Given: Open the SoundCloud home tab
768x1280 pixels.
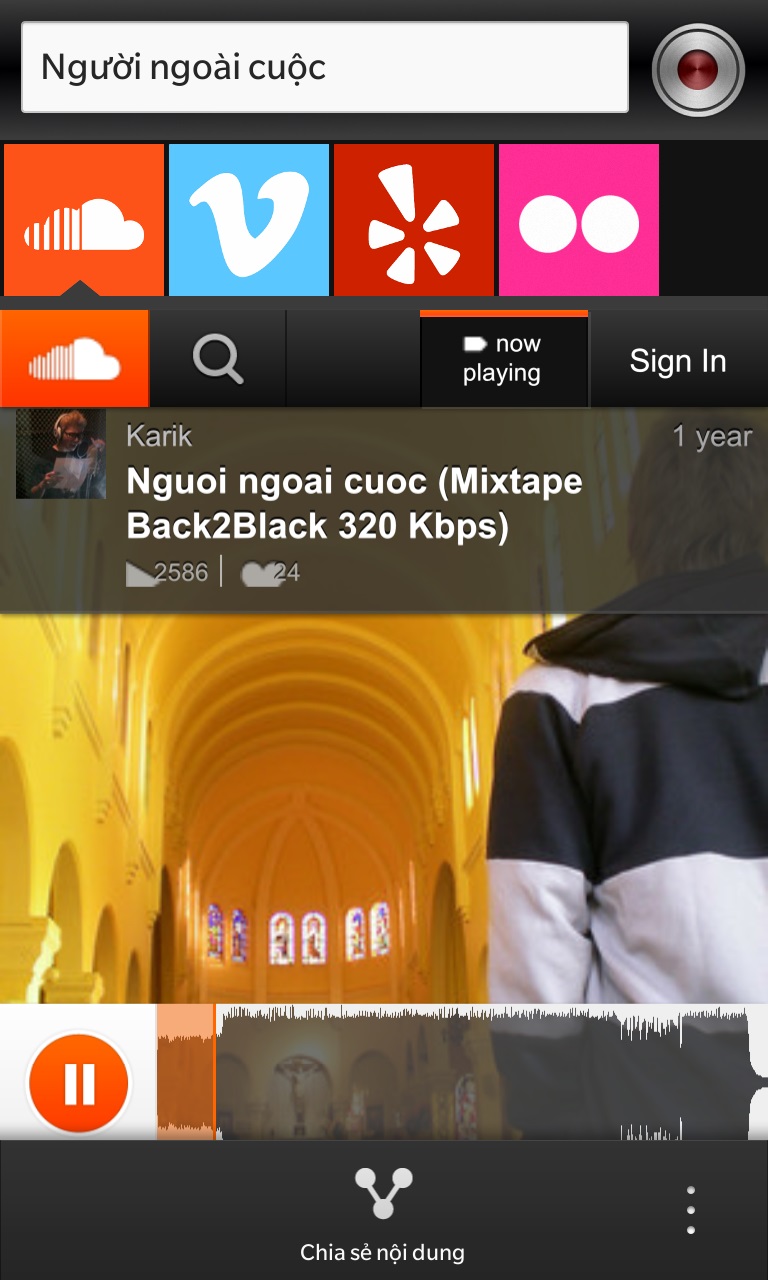Looking at the screenshot, I should click(74, 358).
